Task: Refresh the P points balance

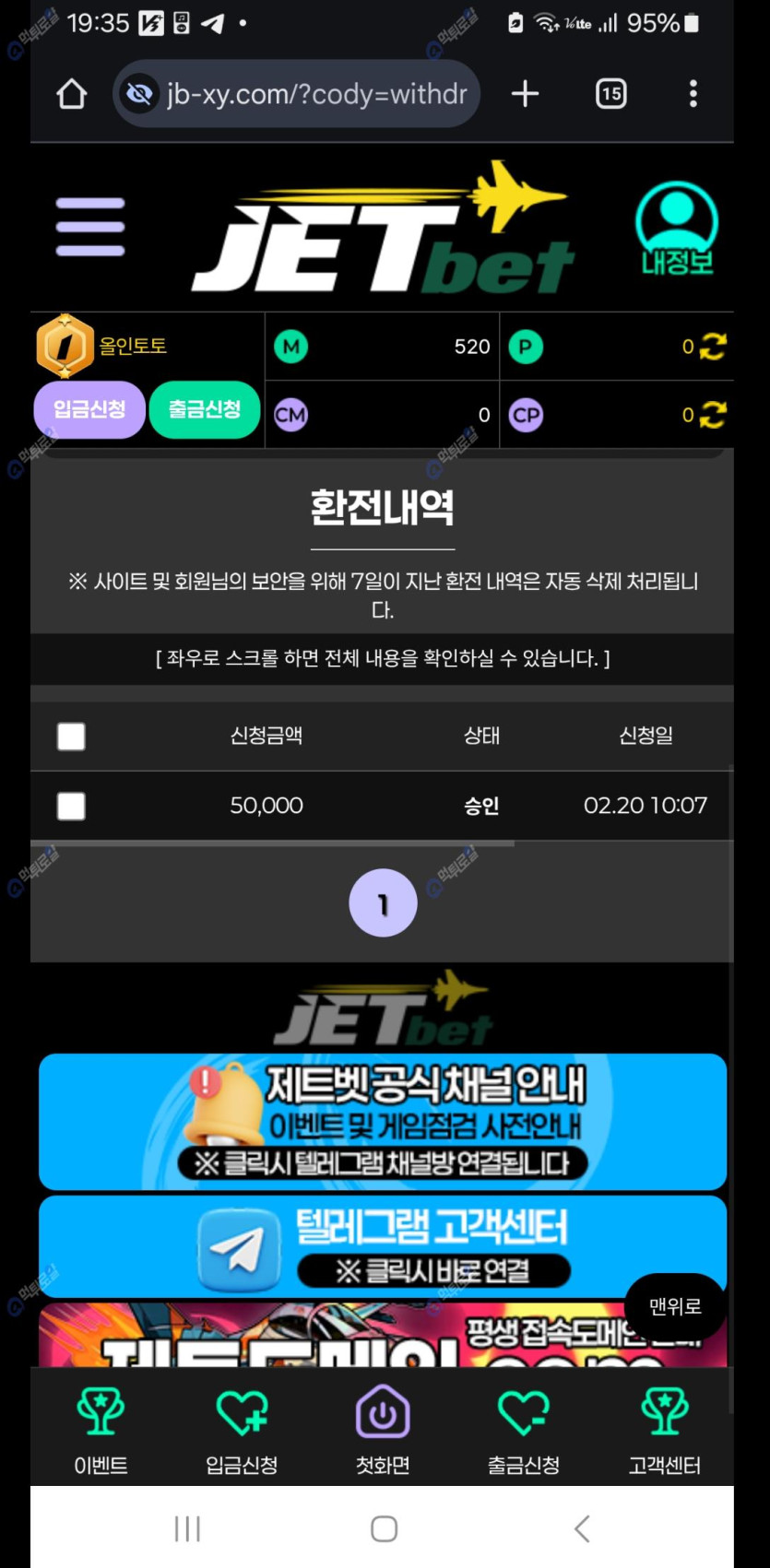Action: click(713, 347)
